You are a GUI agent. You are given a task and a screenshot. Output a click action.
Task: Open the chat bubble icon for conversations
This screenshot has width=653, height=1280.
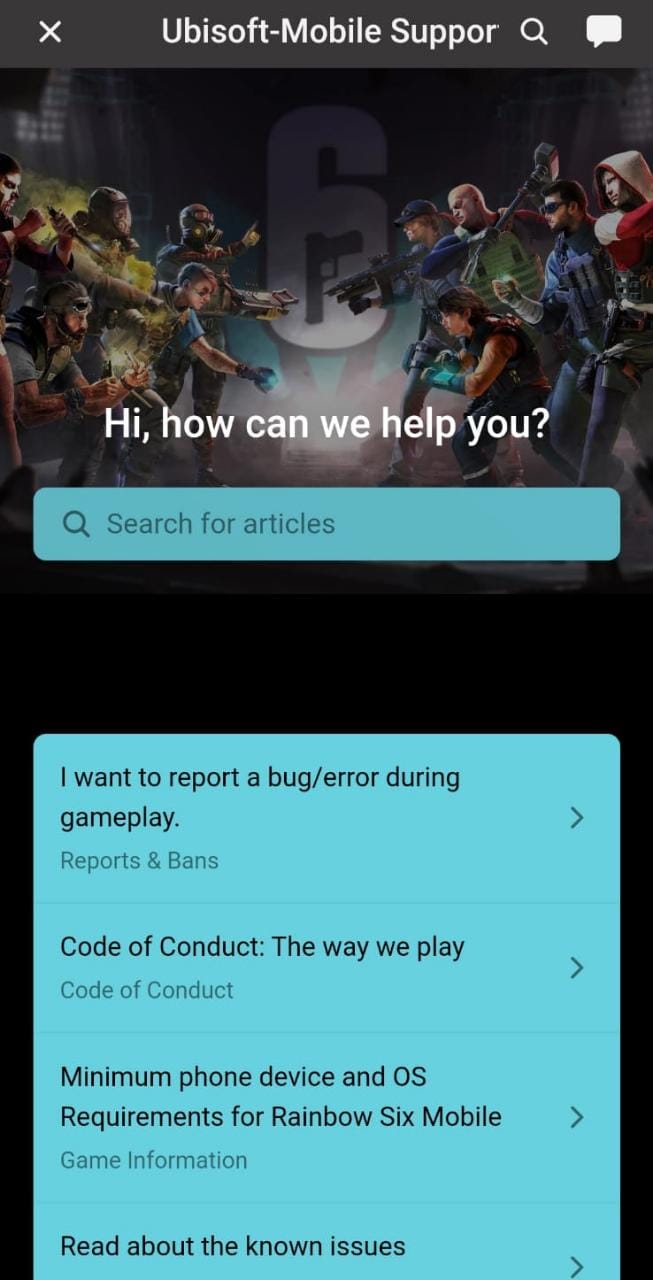tap(603, 33)
